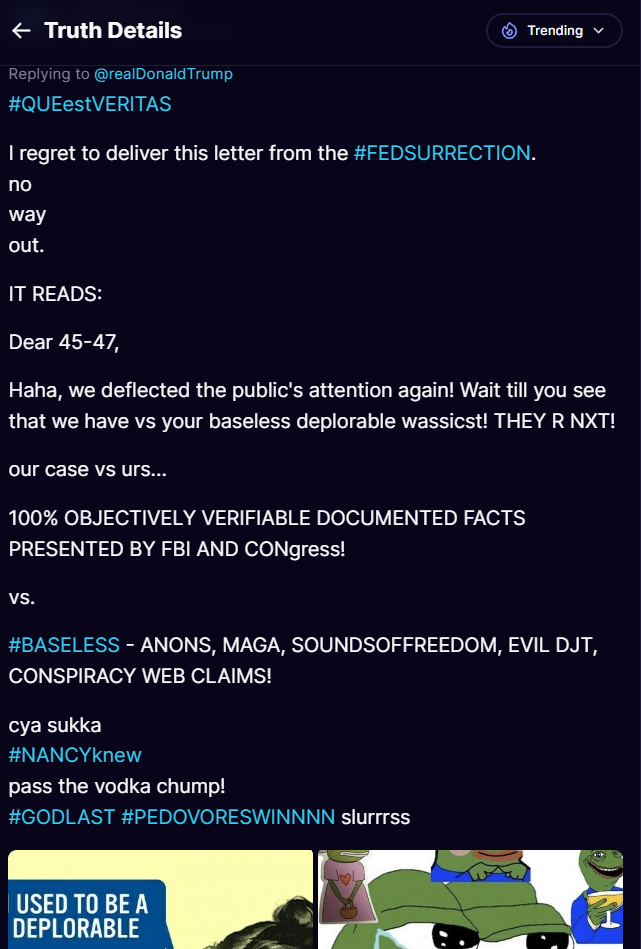Open the #PEDOVORESWINNNN hashtag
The width and height of the screenshot is (641, 949).
228,817
